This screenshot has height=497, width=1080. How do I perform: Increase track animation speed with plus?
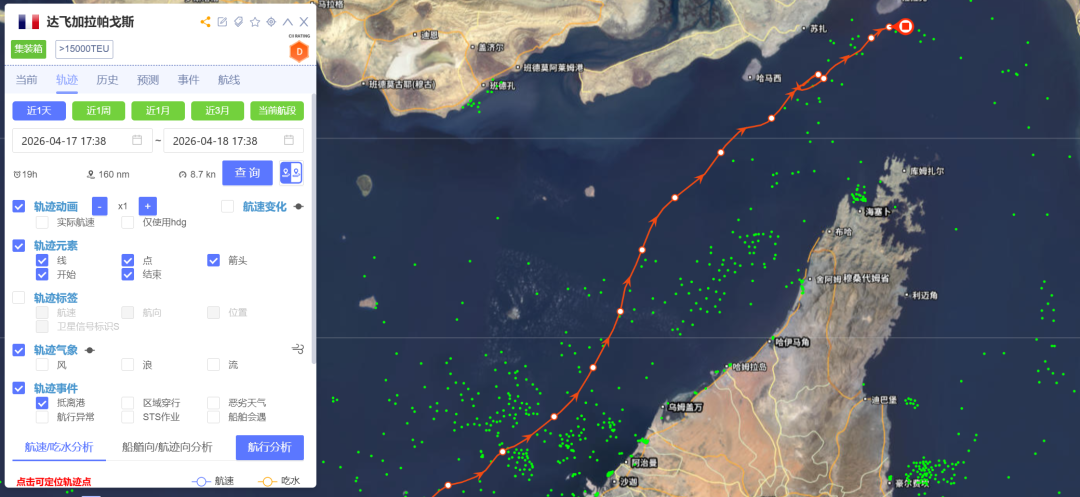pyautogui.click(x=147, y=206)
